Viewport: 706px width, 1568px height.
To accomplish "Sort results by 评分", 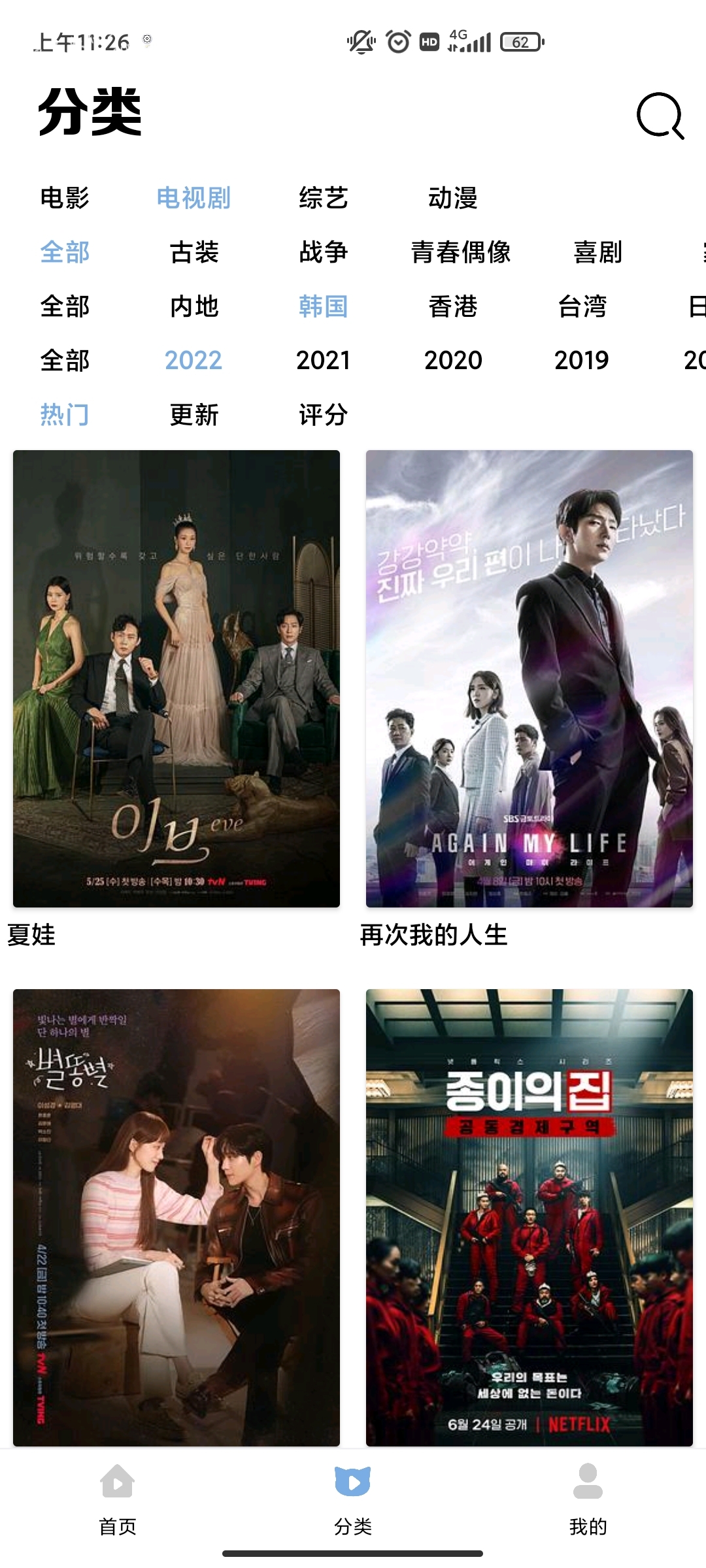I will [324, 415].
